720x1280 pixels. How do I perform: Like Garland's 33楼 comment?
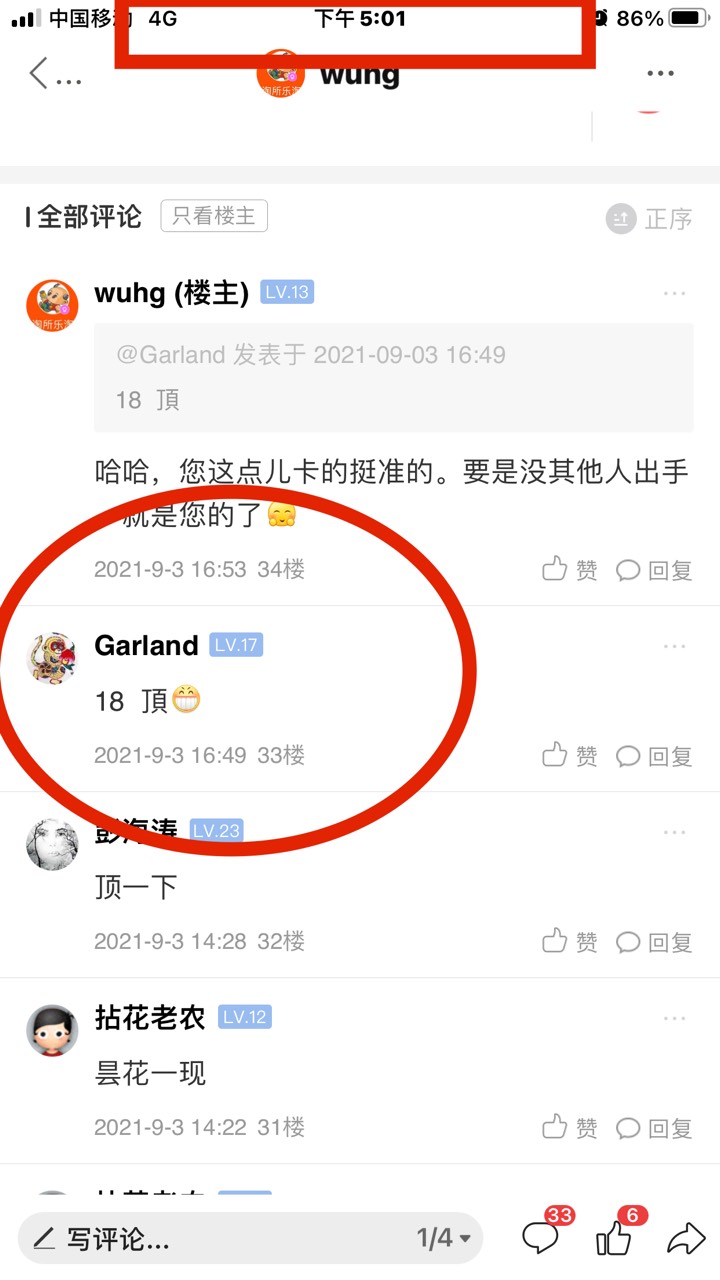pyautogui.click(x=570, y=756)
